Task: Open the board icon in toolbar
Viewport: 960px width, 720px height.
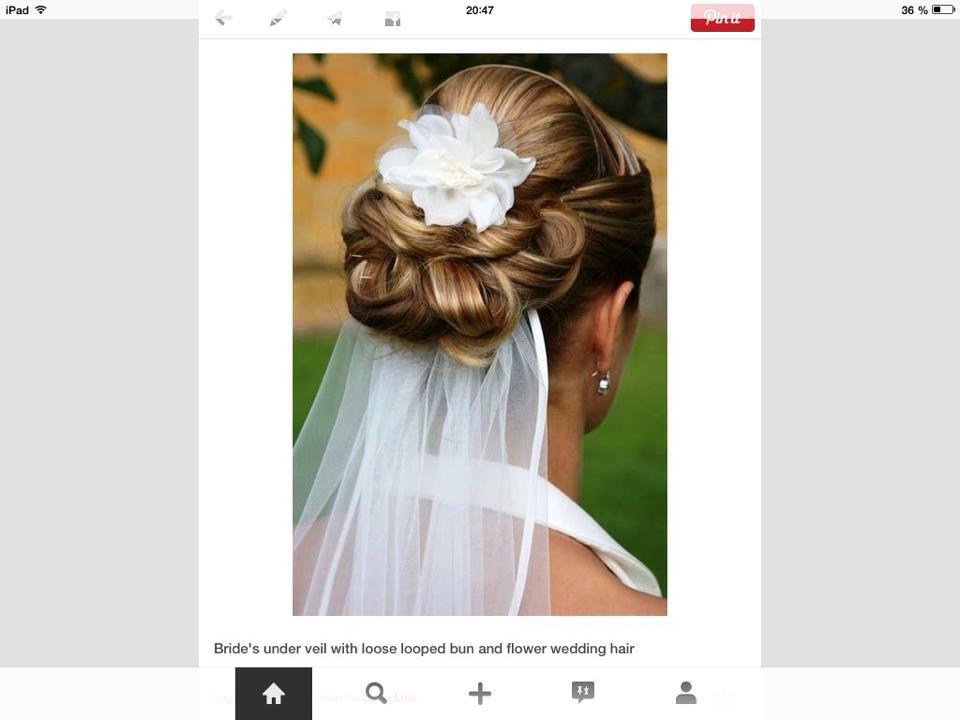Action: [x=392, y=20]
